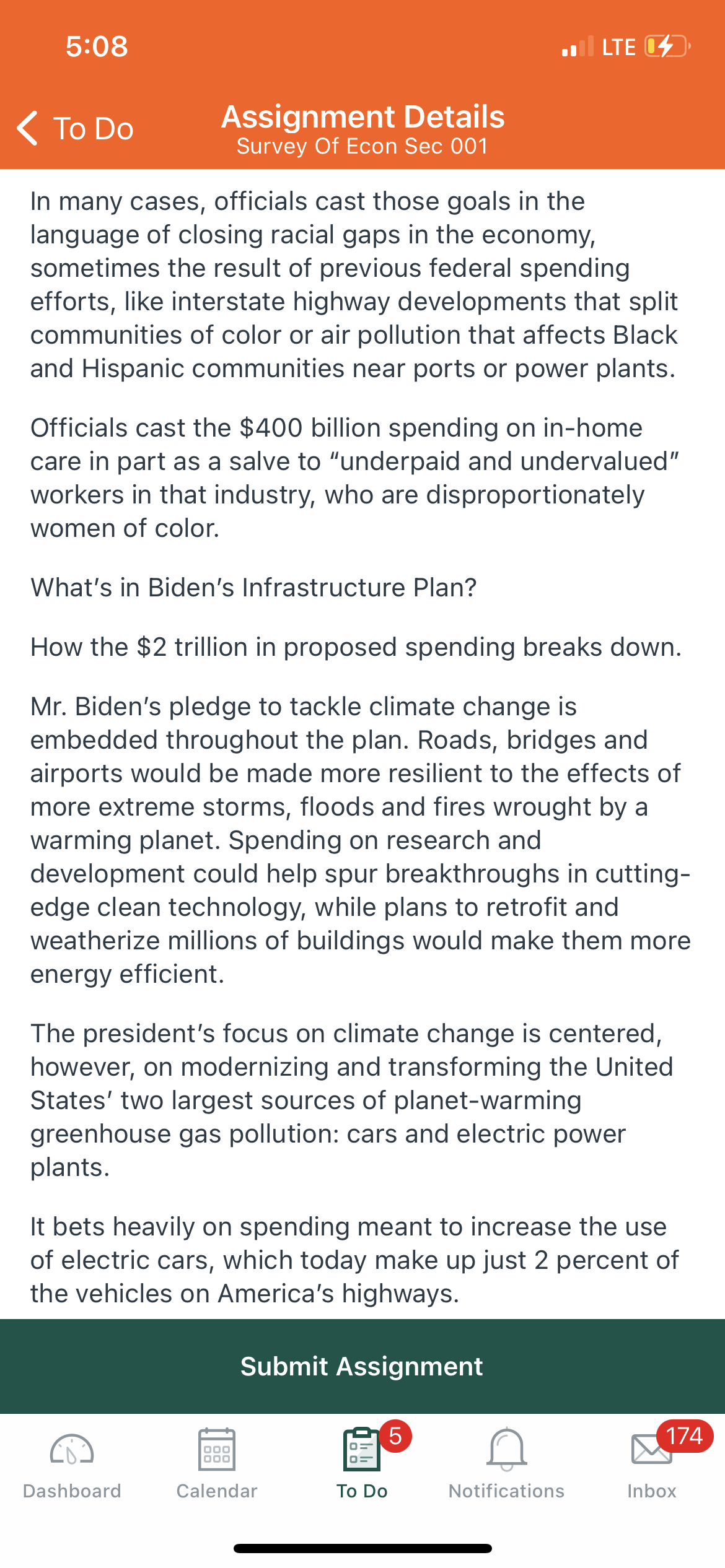The height and width of the screenshot is (1568, 725).
Task: Open the Notifications tab
Action: coord(507,1464)
